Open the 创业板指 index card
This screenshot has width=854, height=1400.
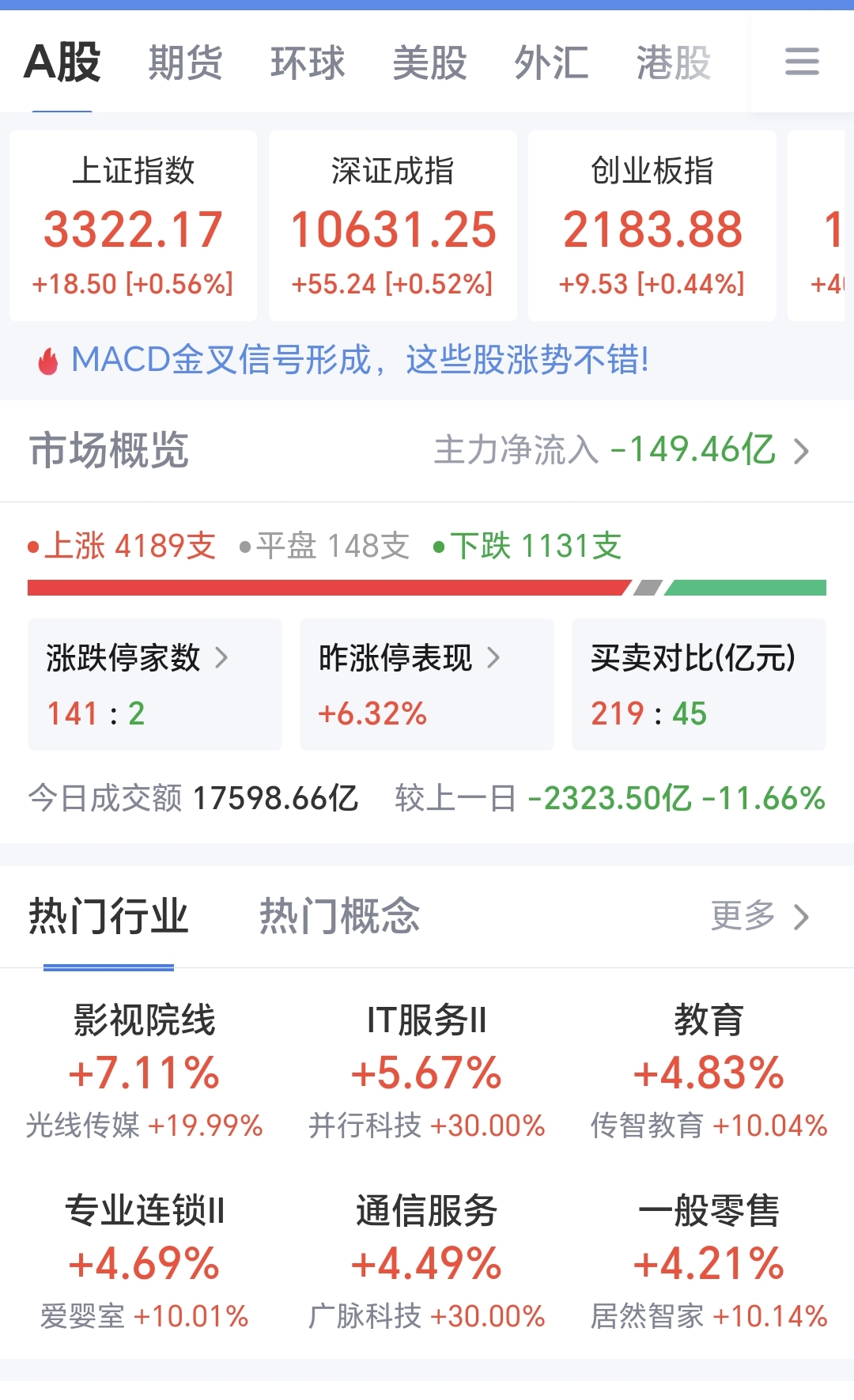click(x=652, y=225)
